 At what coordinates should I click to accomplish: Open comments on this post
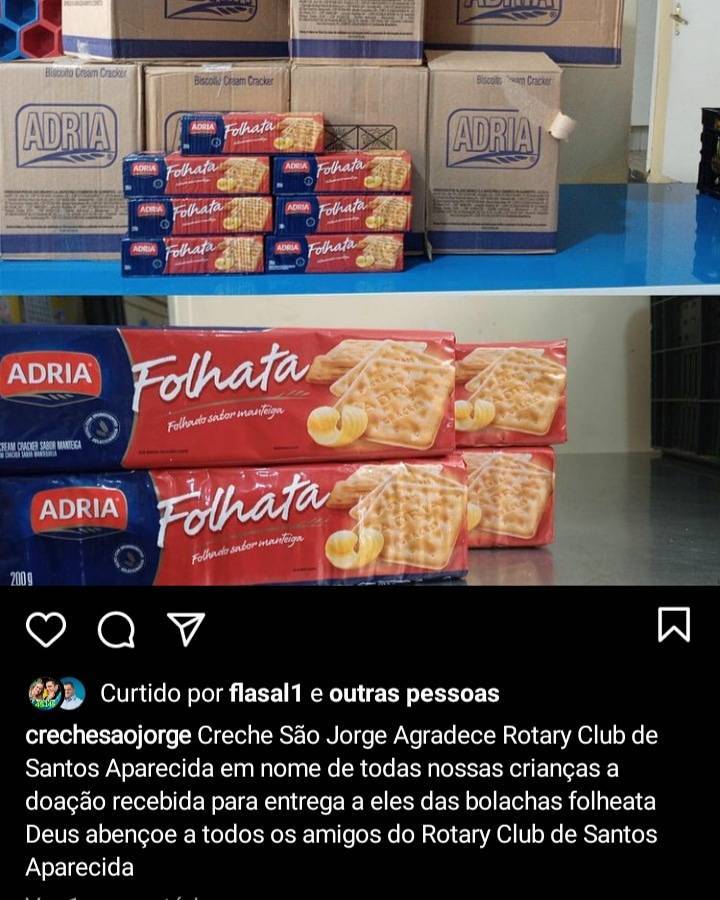click(x=116, y=629)
